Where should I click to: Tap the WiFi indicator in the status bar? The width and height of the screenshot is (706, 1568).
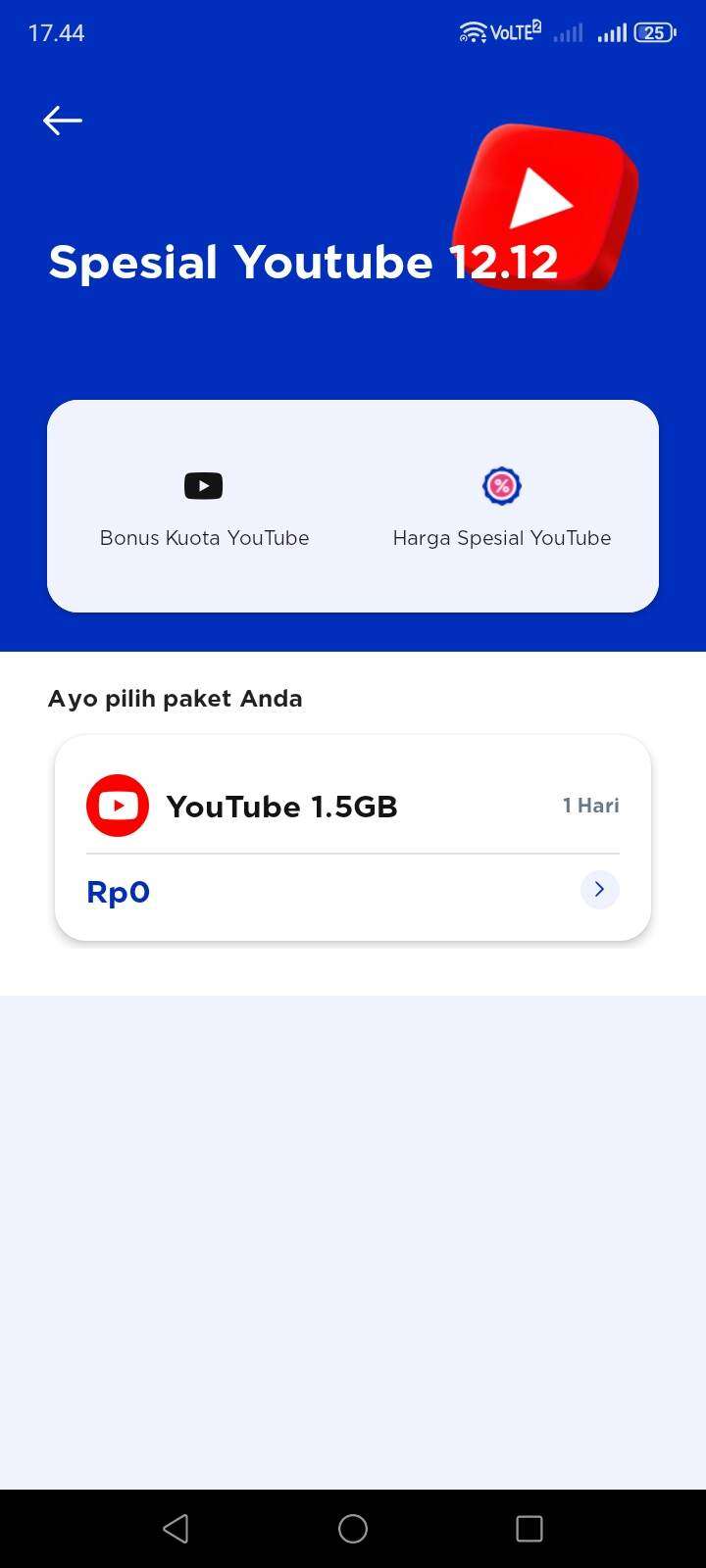click(472, 31)
